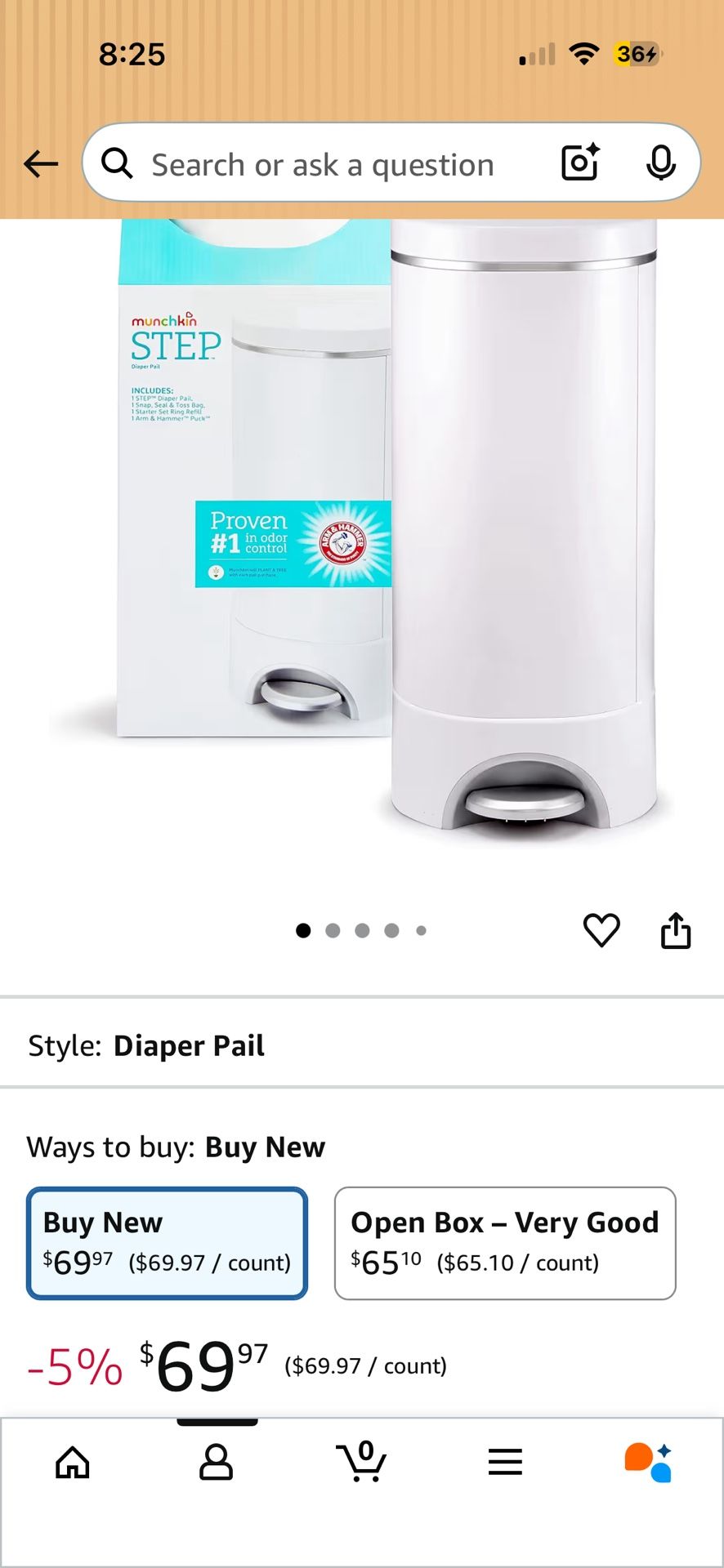Open your account profile icon
724x1568 pixels.
click(x=217, y=1462)
